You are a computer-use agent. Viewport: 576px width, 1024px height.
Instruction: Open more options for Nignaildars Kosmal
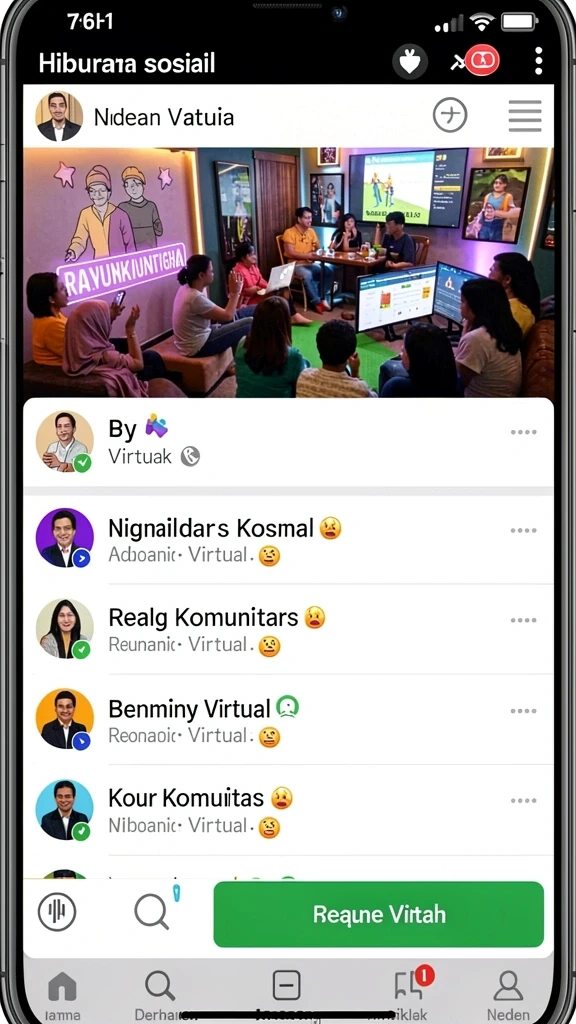pyautogui.click(x=524, y=530)
